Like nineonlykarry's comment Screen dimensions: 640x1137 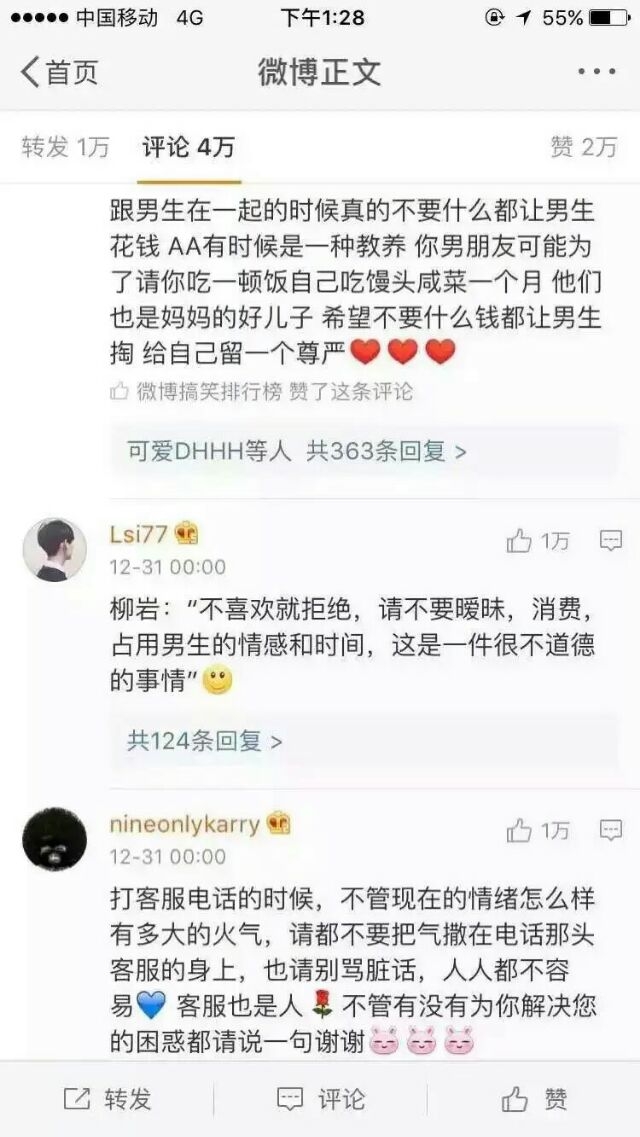pyautogui.click(x=538, y=830)
